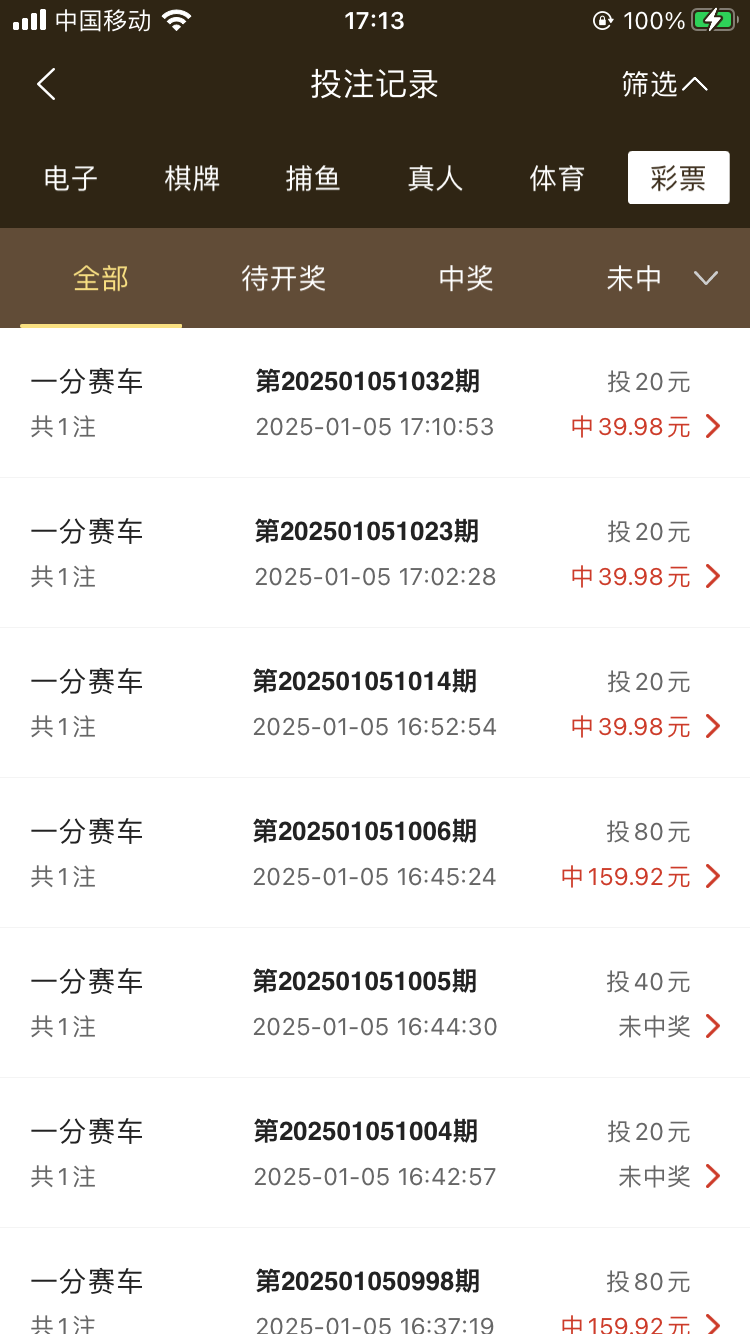This screenshot has height=1334, width=750.
Task: Open the 第202501051014期 record
Action: pos(375,703)
